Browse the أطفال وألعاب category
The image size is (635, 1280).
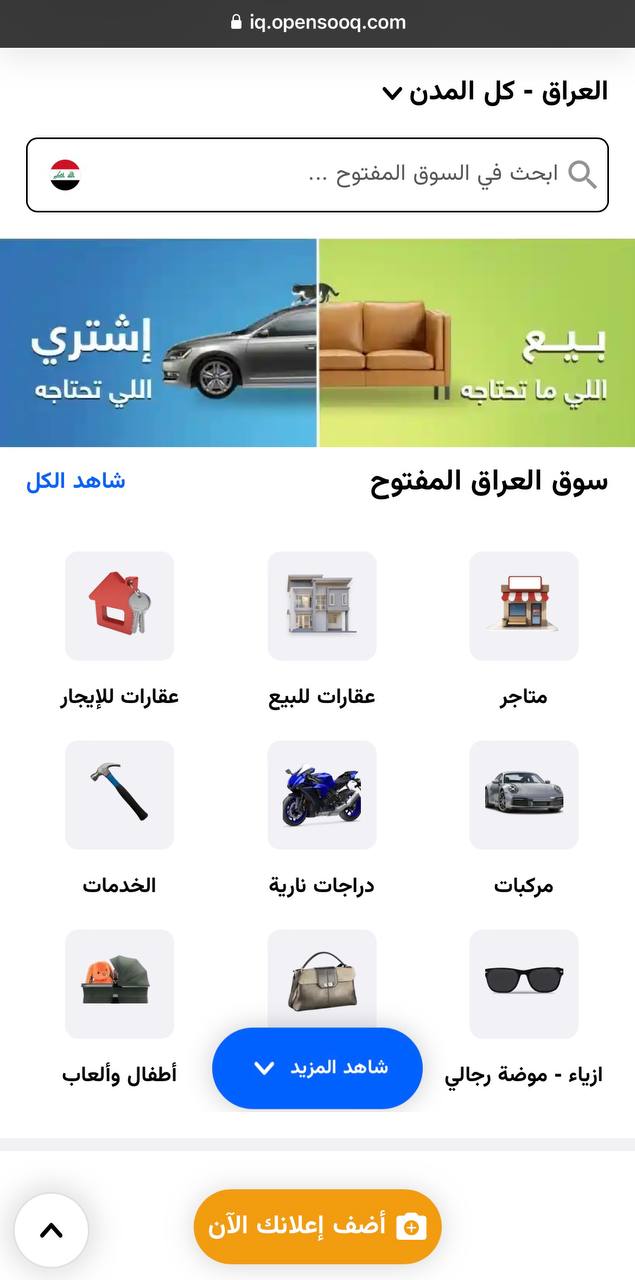pos(119,984)
